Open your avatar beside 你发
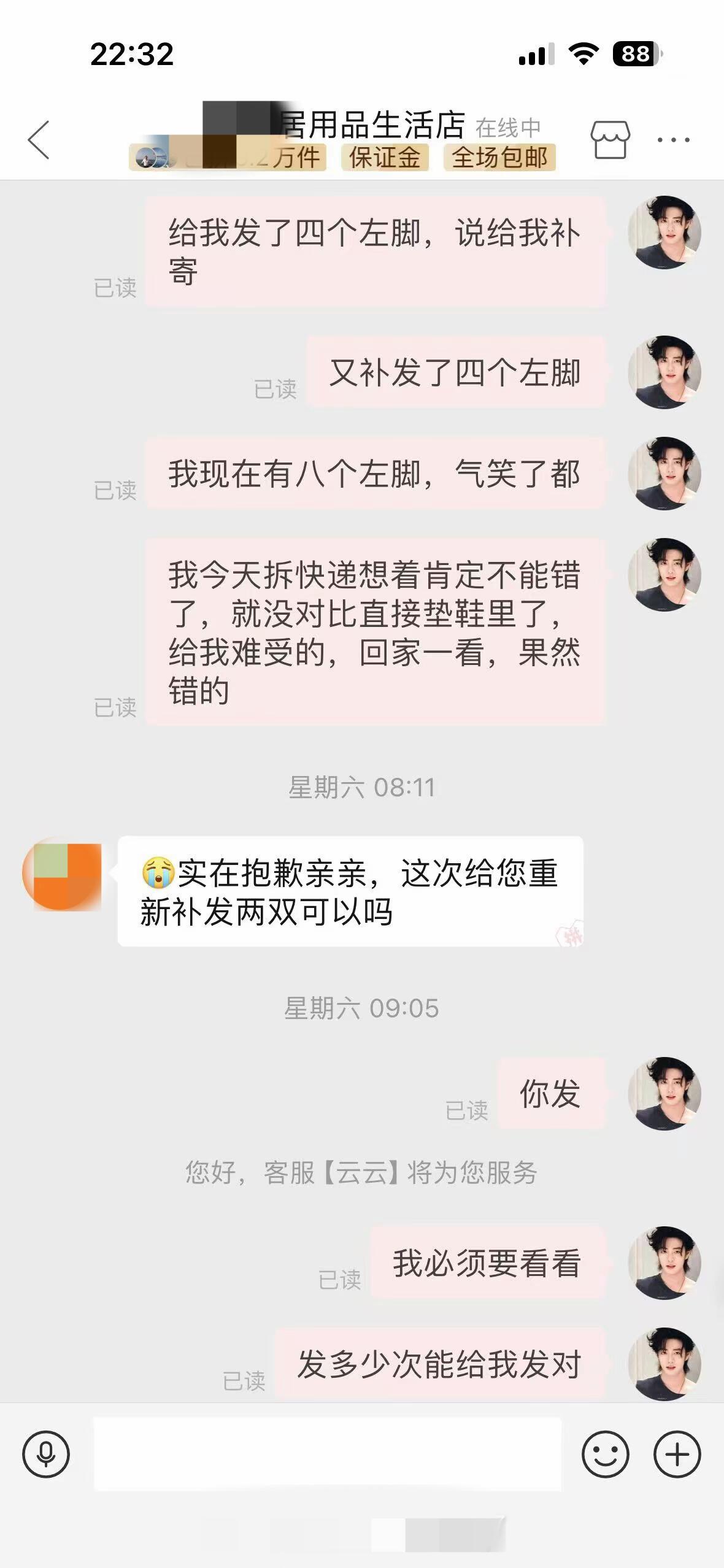The image size is (724, 1568). click(x=664, y=1093)
